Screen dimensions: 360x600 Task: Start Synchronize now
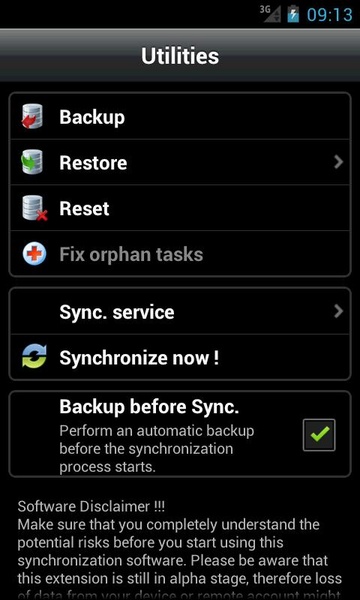180,357
